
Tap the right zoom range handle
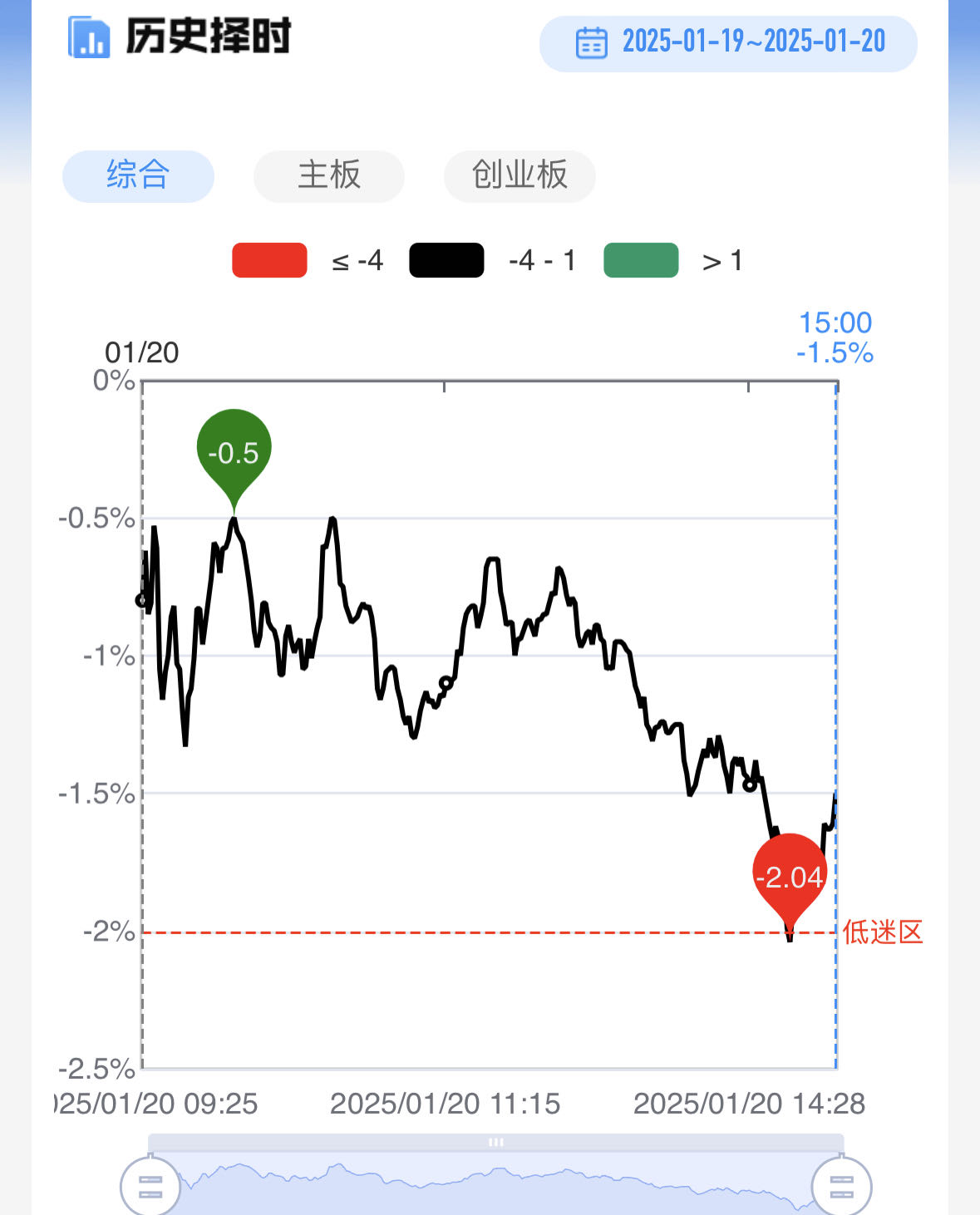tap(841, 1186)
